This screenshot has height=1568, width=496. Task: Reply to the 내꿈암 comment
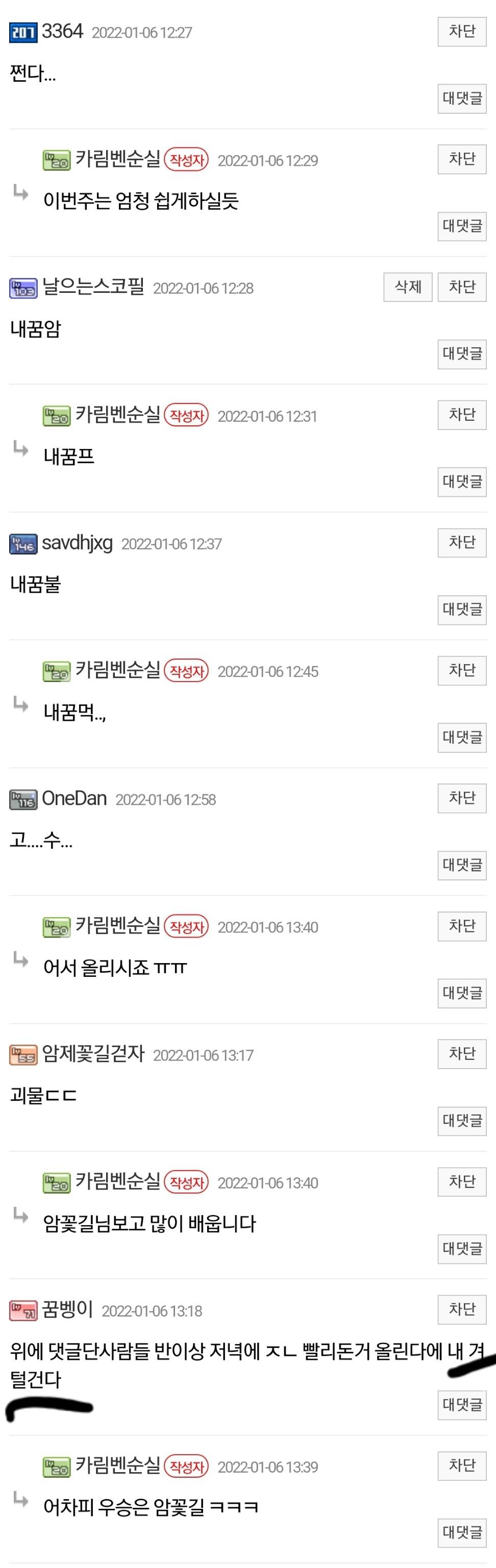[x=461, y=353]
